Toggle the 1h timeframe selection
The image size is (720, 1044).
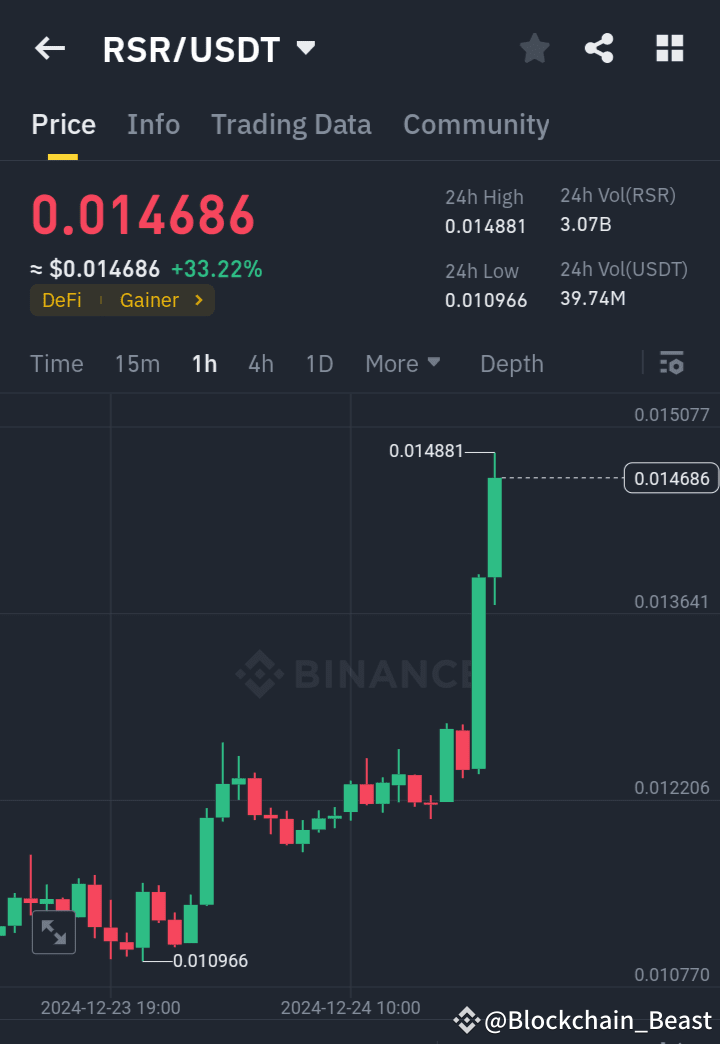pyautogui.click(x=204, y=363)
